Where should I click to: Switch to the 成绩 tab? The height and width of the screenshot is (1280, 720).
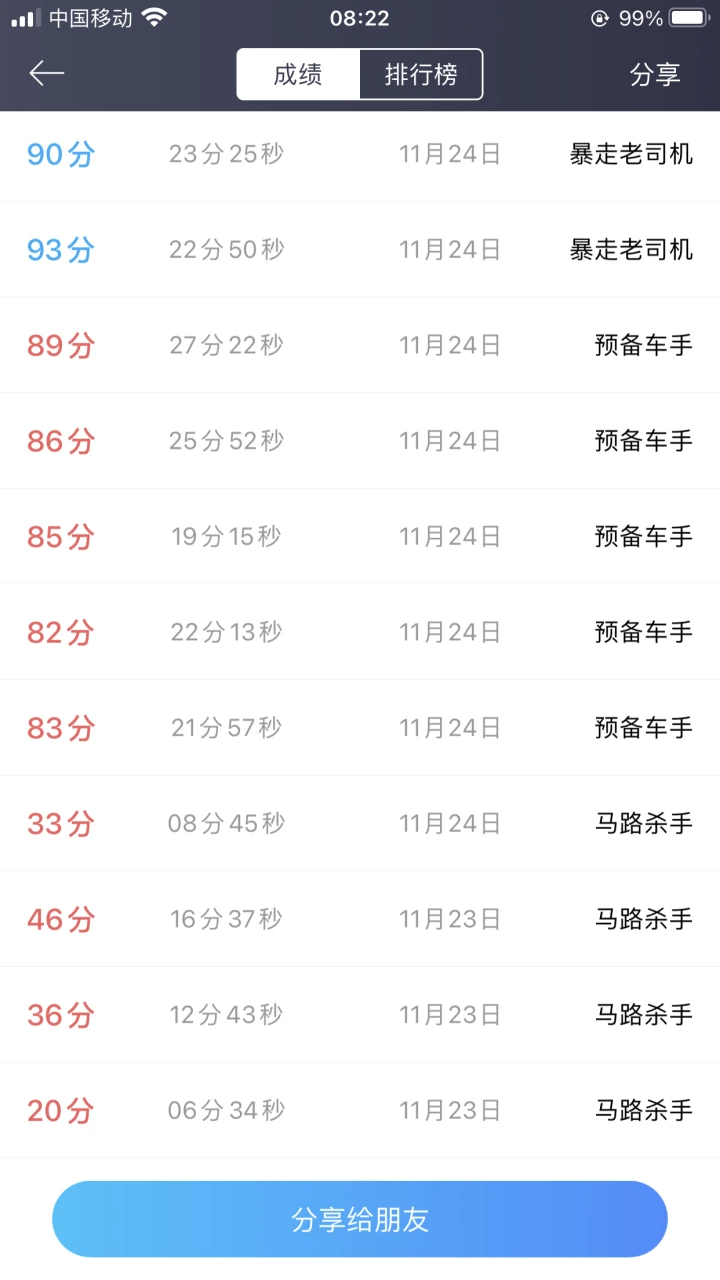tap(298, 75)
